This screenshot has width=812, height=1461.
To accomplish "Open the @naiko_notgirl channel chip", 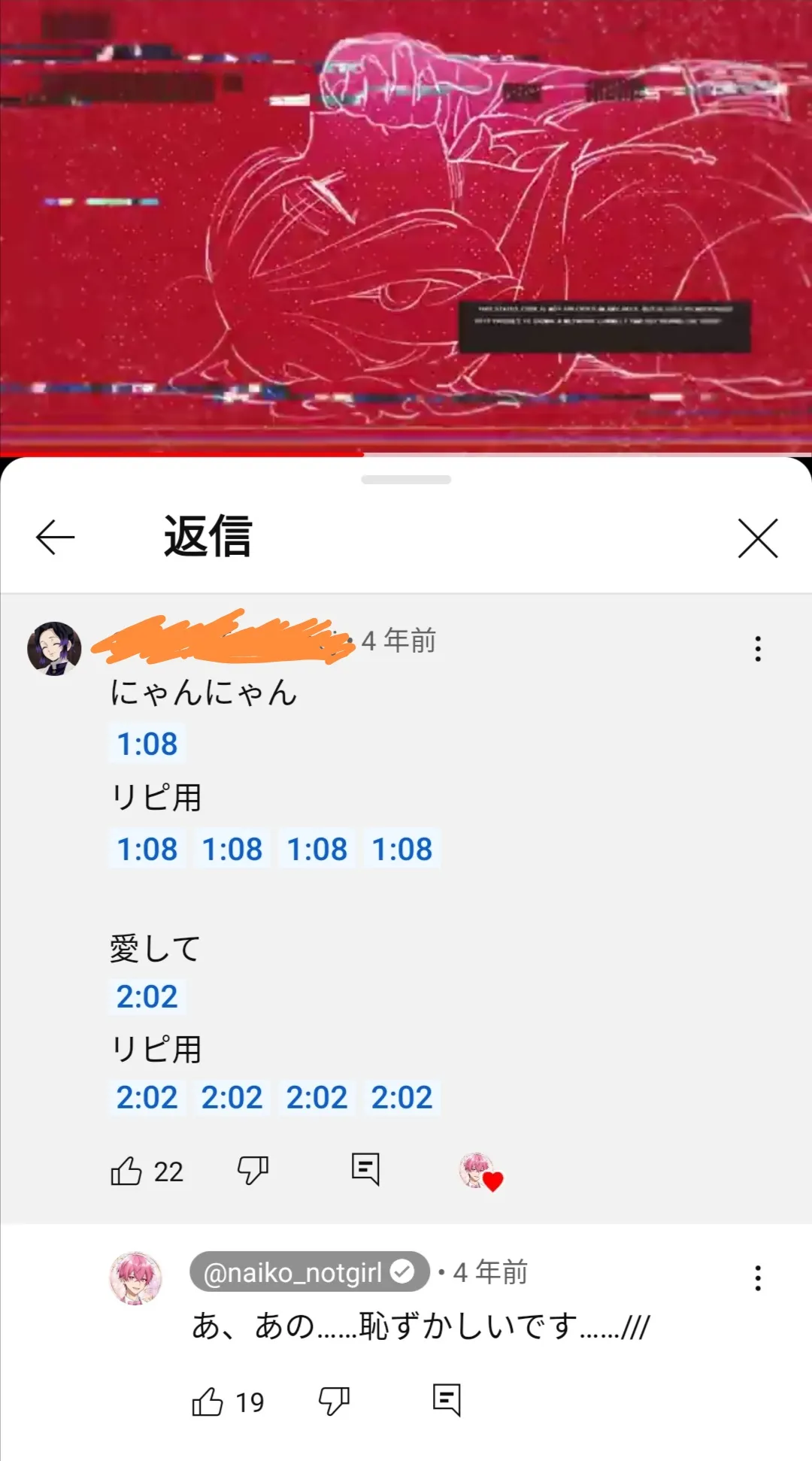I will [x=310, y=1272].
